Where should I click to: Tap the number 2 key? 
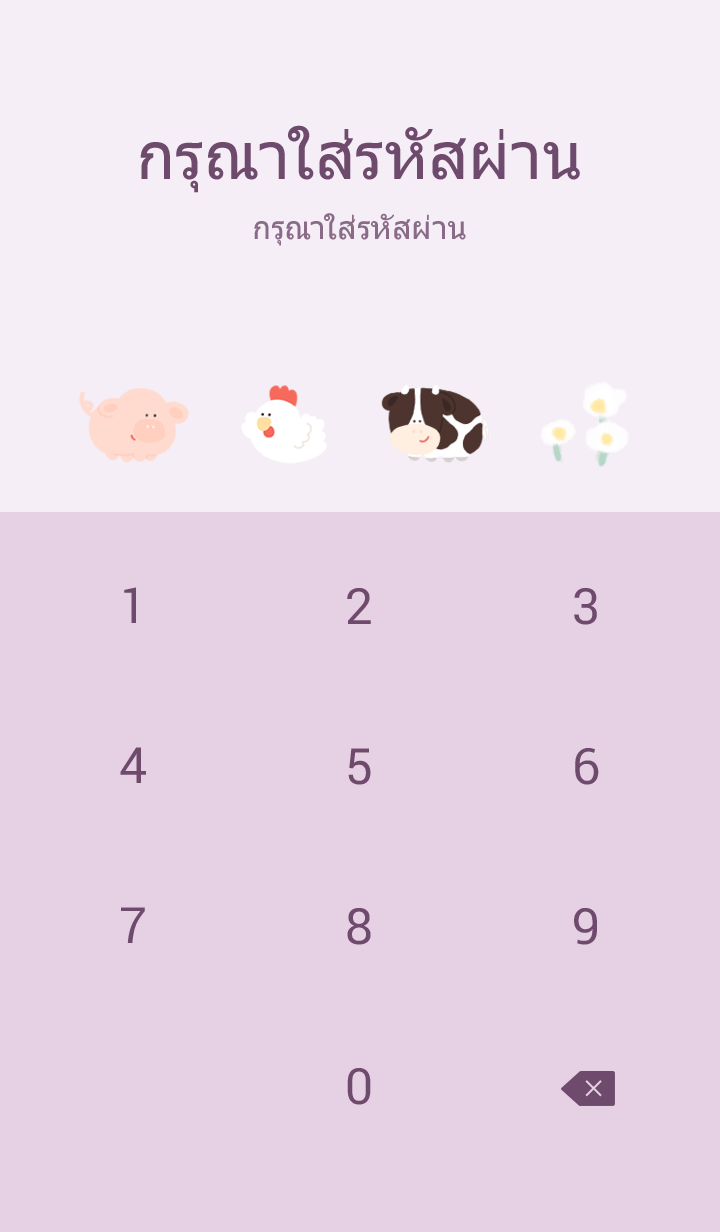coord(359,607)
